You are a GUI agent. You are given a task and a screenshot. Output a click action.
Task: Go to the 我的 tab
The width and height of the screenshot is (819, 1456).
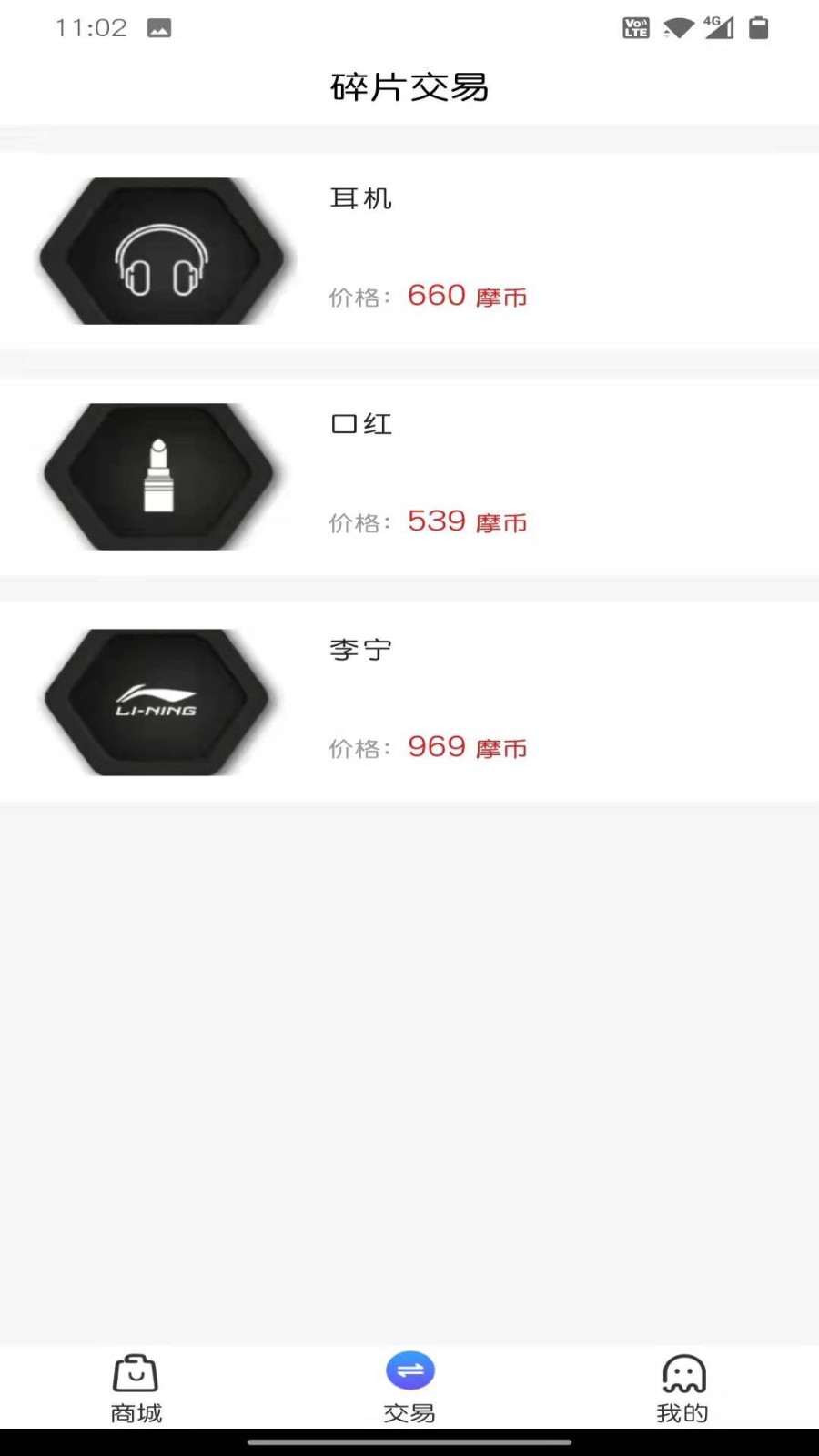click(682, 1388)
